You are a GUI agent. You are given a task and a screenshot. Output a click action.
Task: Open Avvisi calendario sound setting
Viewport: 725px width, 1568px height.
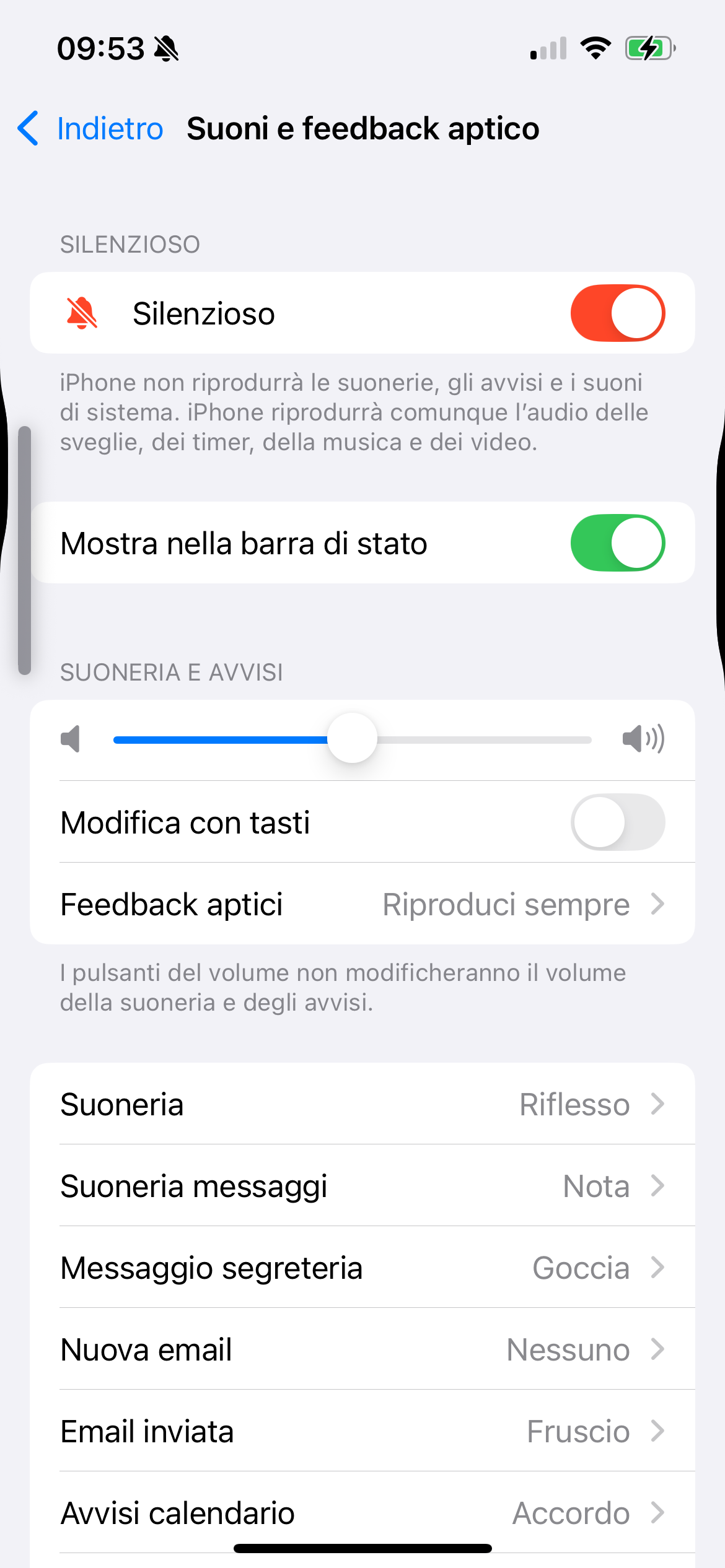point(362,1513)
